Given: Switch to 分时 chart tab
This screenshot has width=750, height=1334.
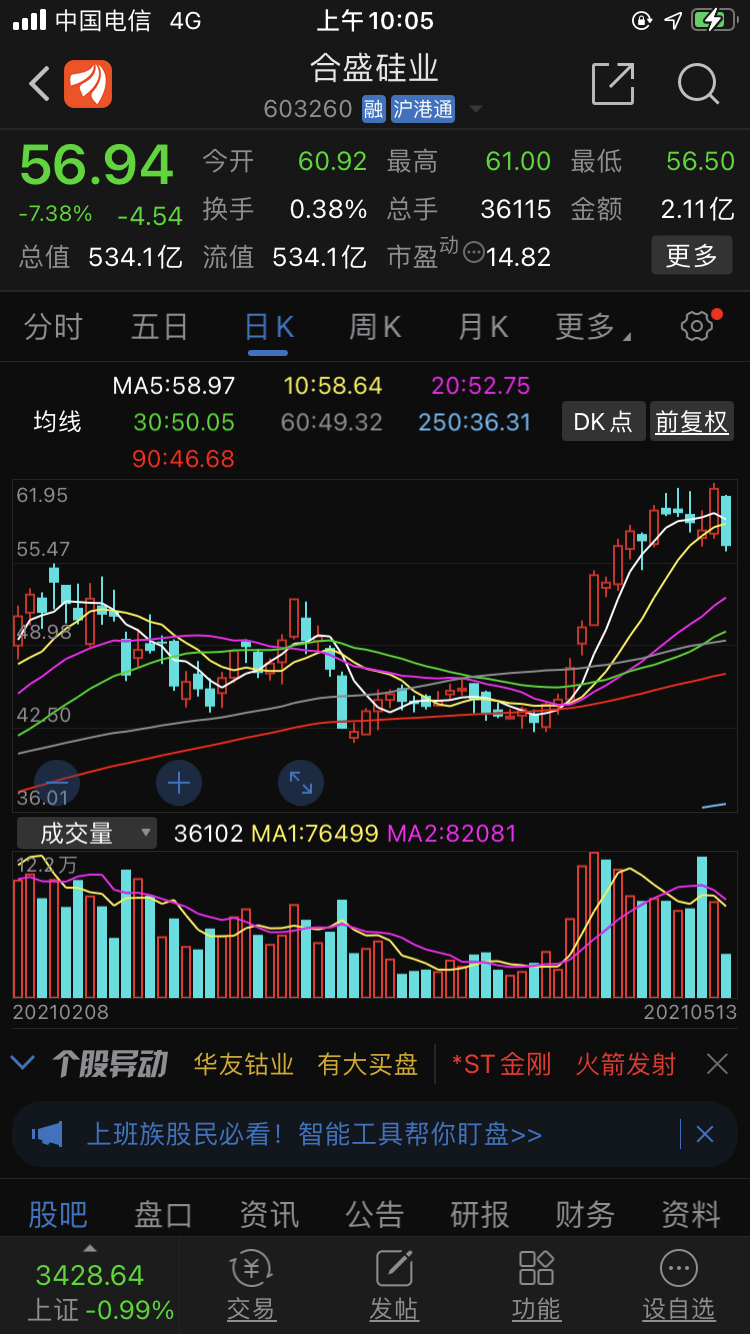Looking at the screenshot, I should pos(53,327).
